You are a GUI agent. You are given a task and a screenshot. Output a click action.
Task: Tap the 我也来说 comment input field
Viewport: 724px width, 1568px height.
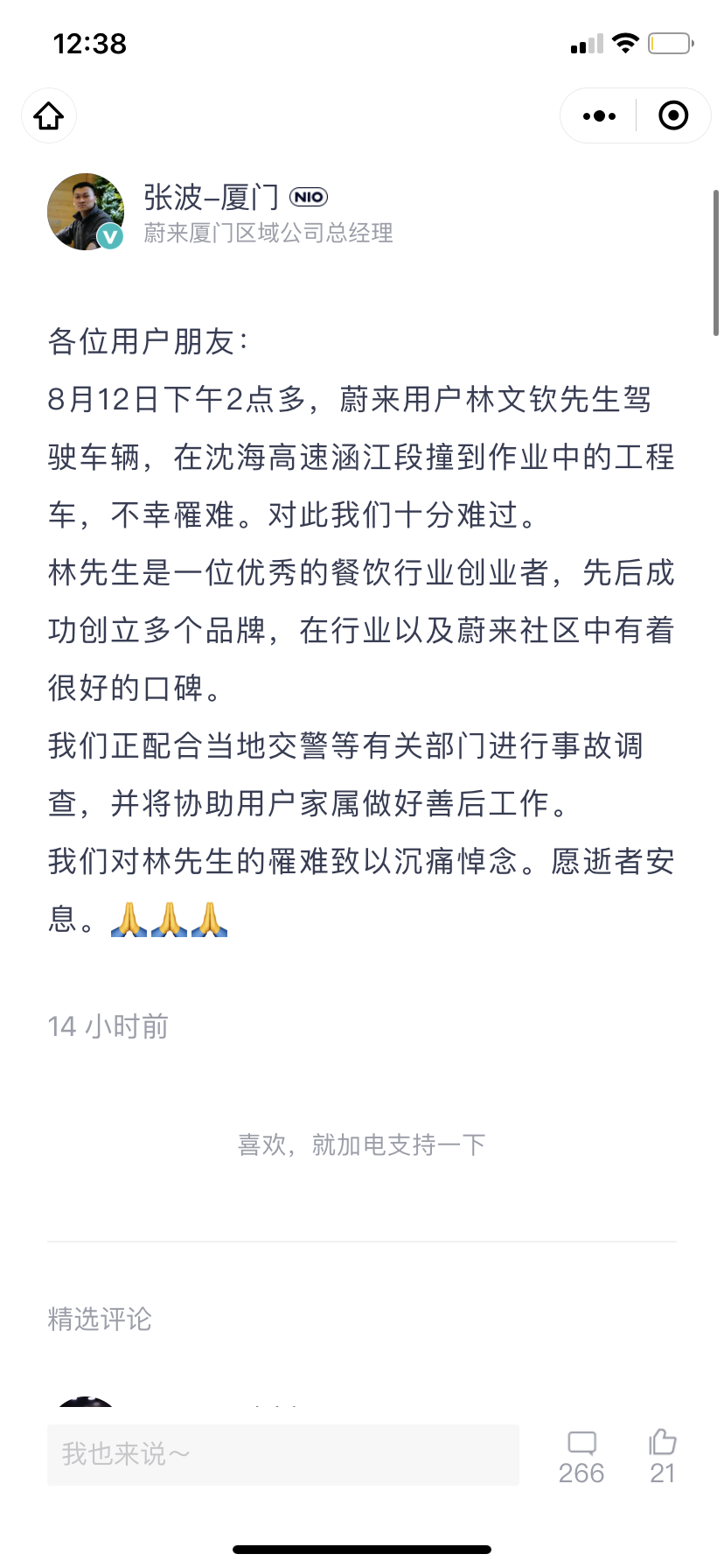point(282,1454)
